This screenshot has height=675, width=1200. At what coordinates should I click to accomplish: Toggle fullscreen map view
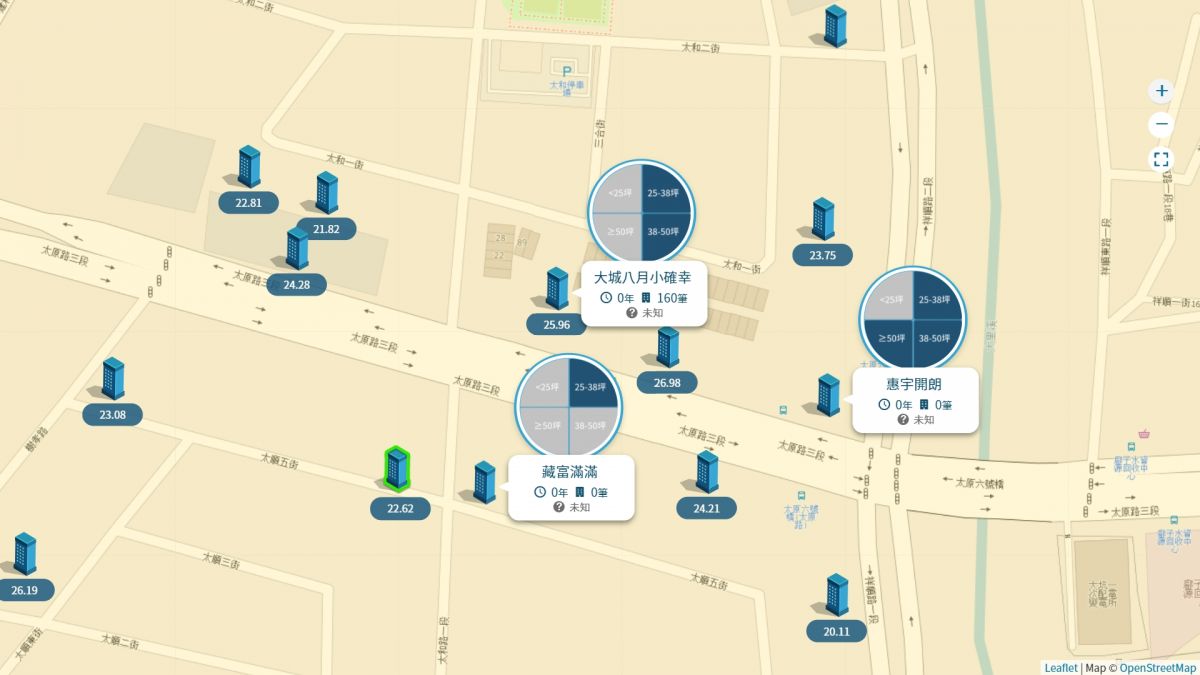(1161, 160)
